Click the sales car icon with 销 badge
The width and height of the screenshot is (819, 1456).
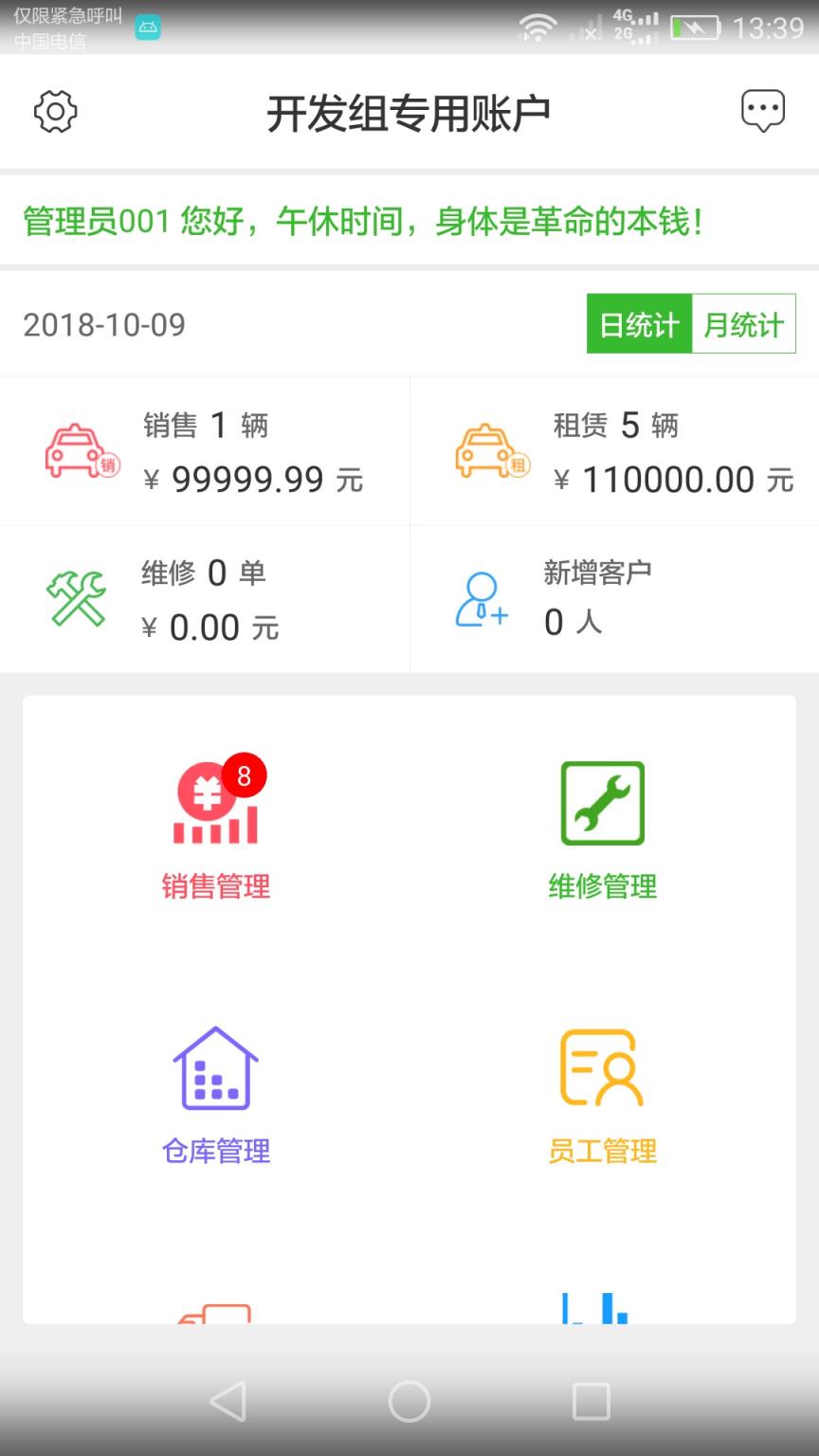(81, 453)
